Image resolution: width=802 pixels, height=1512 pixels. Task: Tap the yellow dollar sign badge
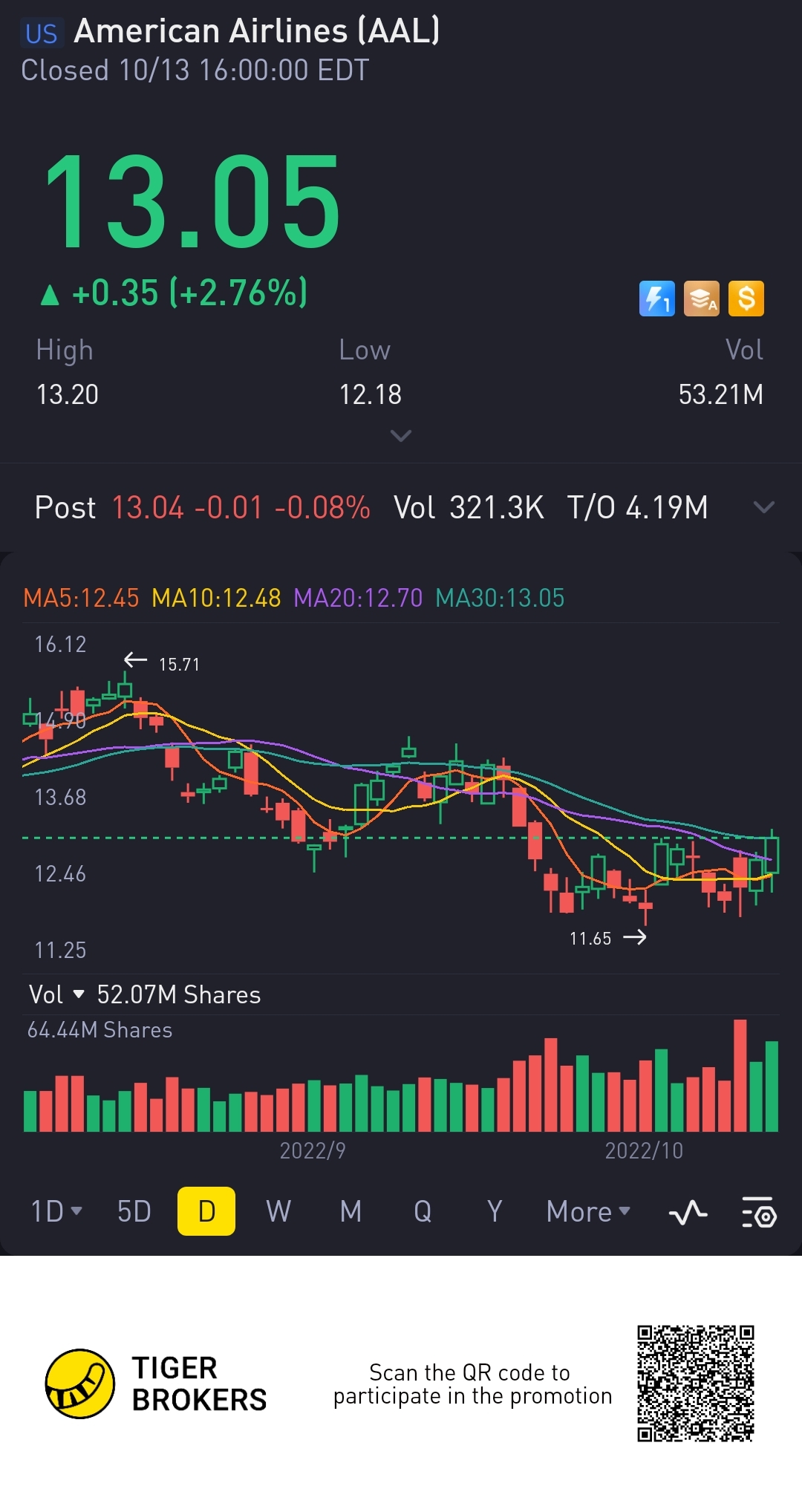click(x=746, y=299)
